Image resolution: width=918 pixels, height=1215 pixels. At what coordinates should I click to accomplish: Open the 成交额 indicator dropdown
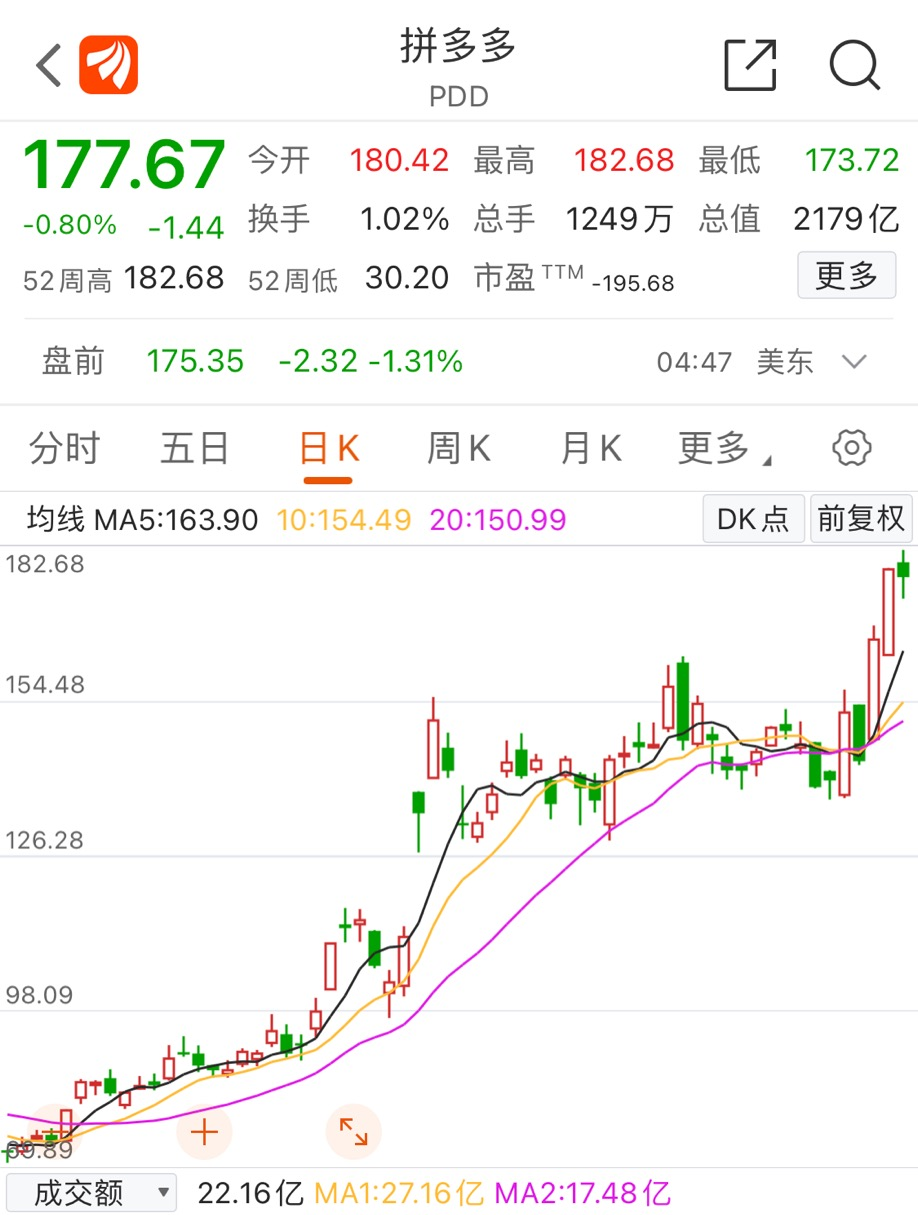click(x=90, y=1192)
